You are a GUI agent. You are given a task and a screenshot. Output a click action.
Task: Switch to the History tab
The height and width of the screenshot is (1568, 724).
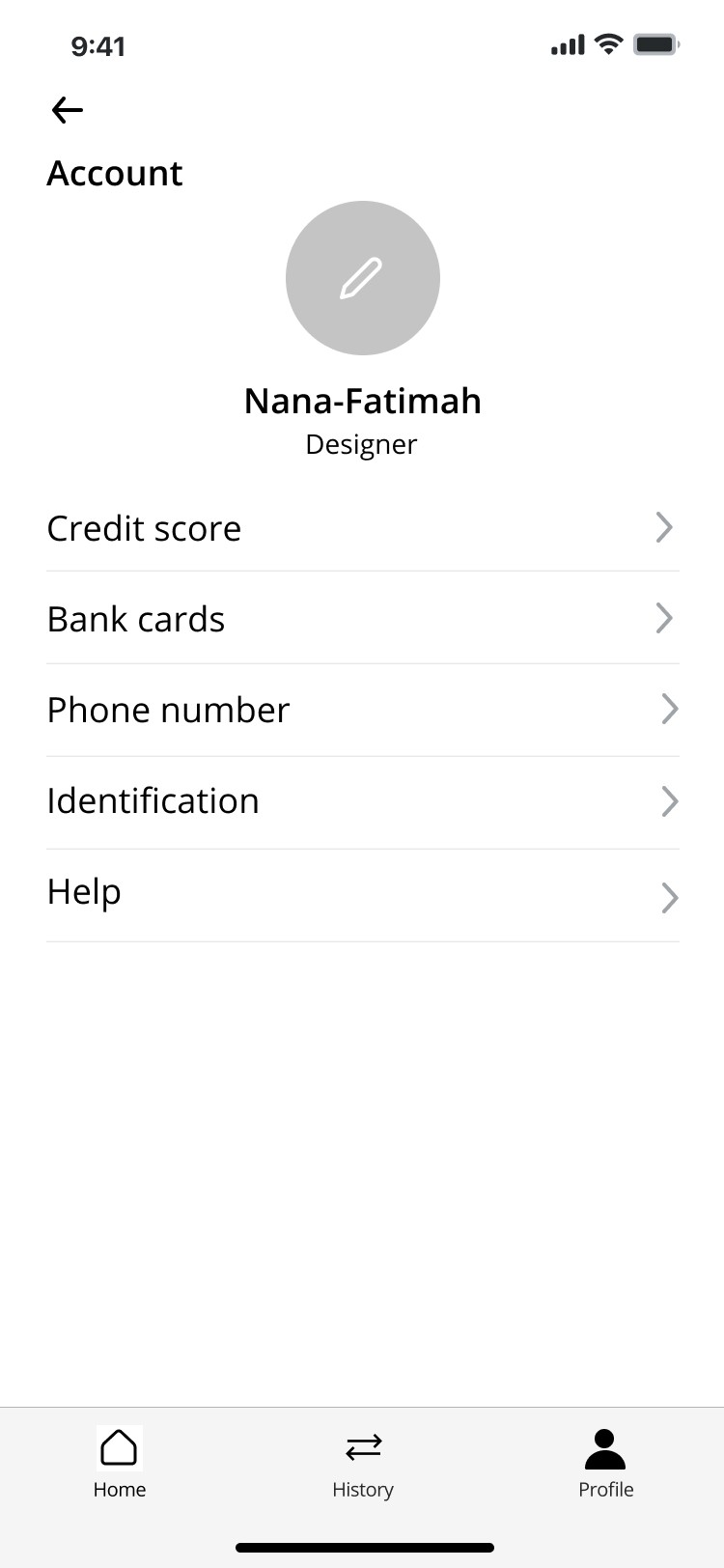pyautogui.click(x=363, y=1463)
